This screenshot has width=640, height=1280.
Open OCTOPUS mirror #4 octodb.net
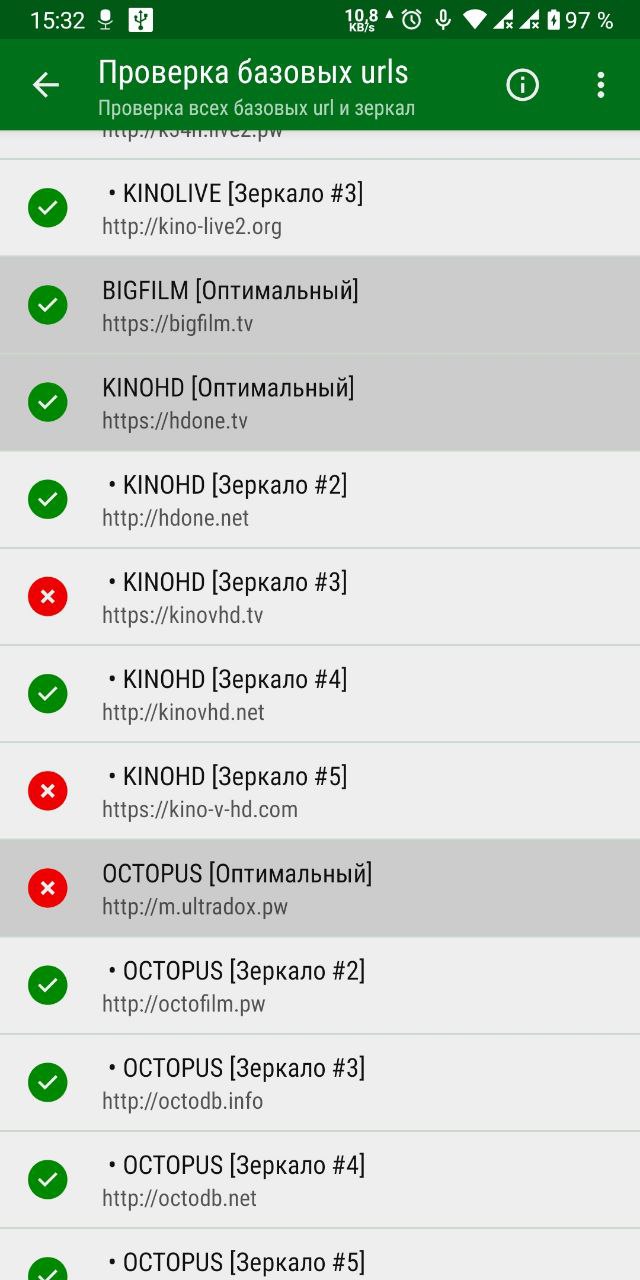tap(320, 1178)
